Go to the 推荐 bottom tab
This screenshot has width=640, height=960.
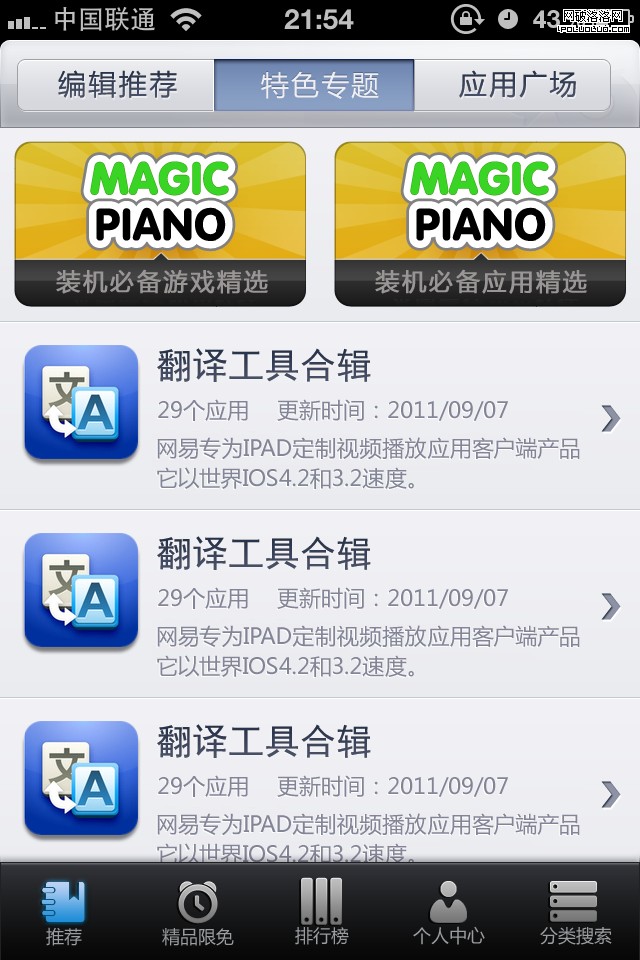click(x=64, y=912)
